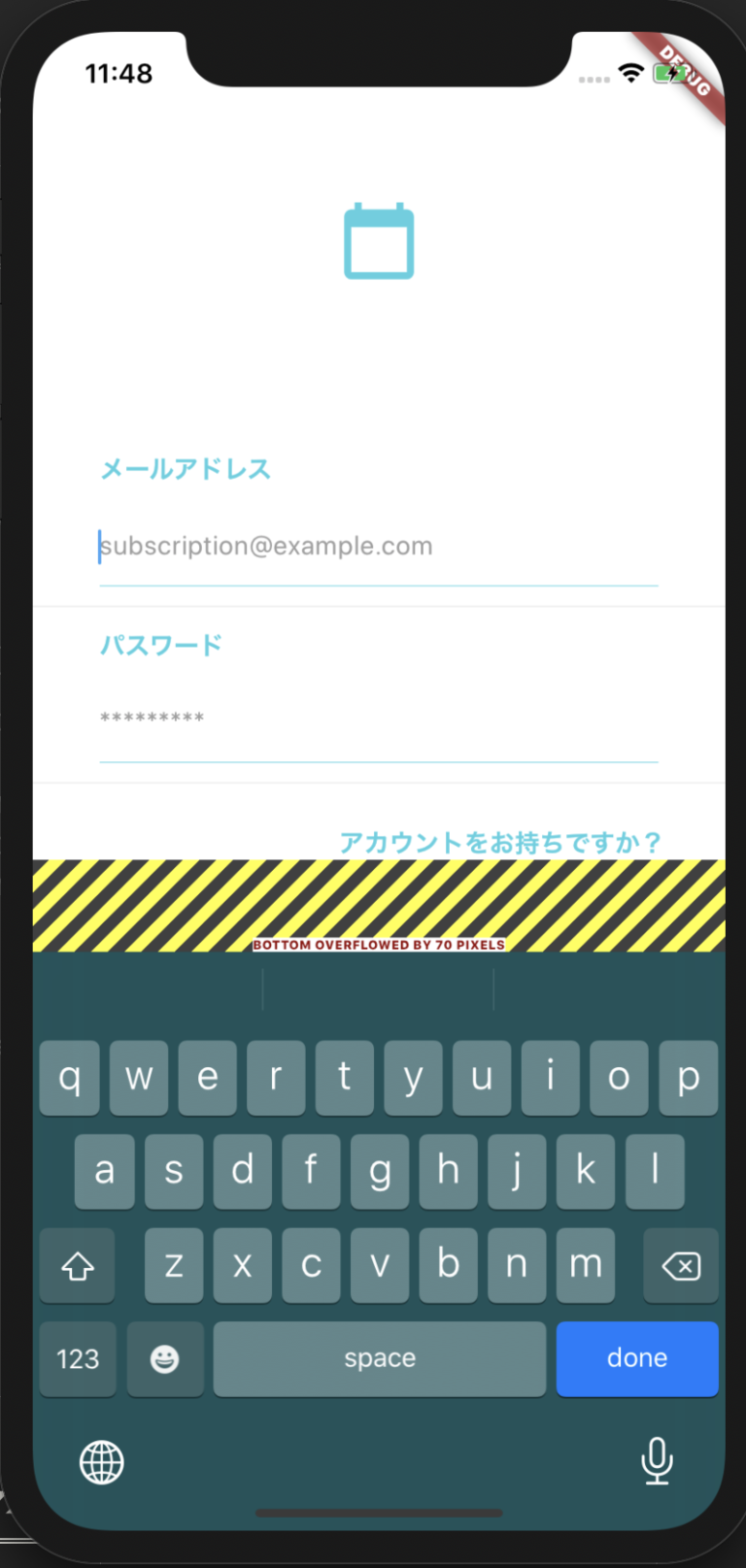The height and width of the screenshot is (1568, 746).
Task: Switch keyboard to 123 numbers
Action: click(x=78, y=1358)
